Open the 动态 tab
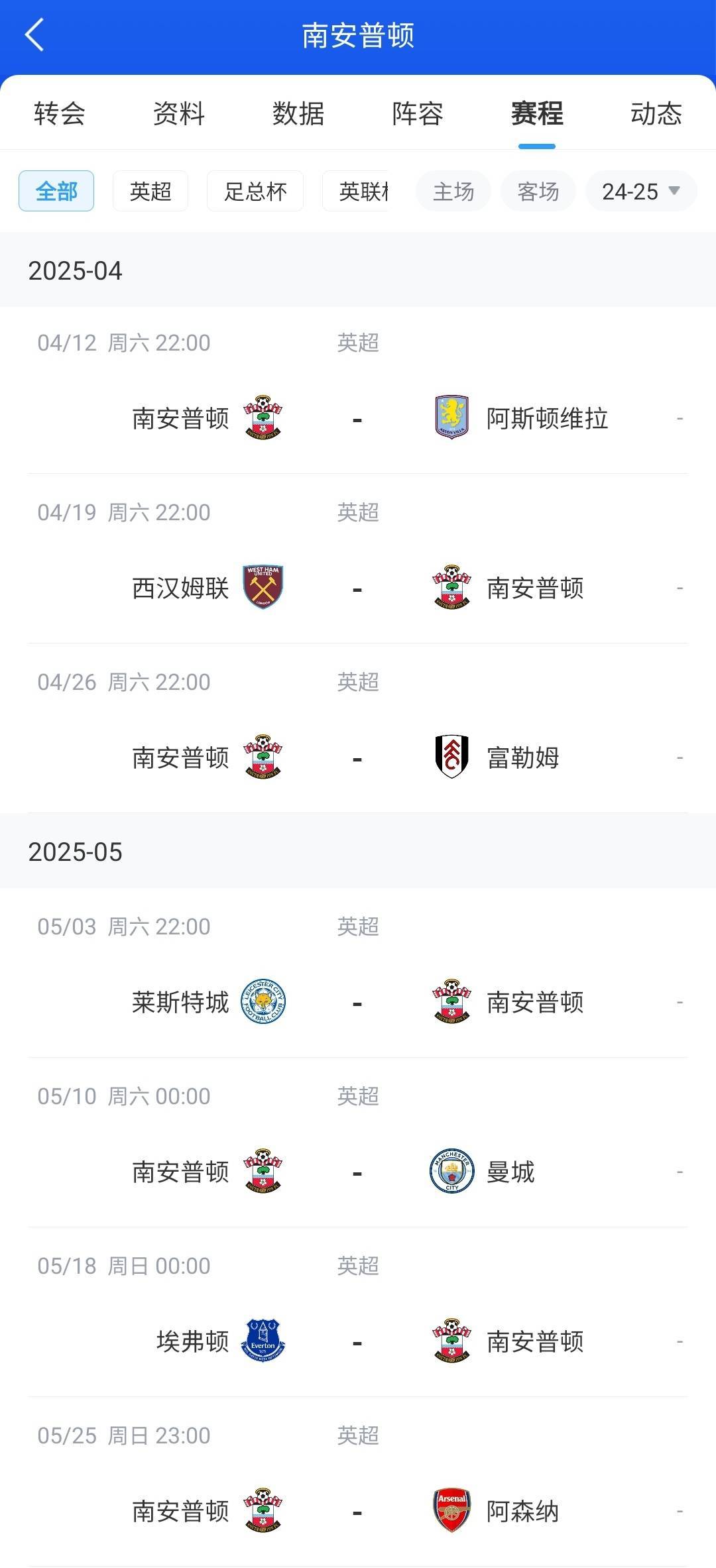The image size is (716, 1568). point(656,115)
